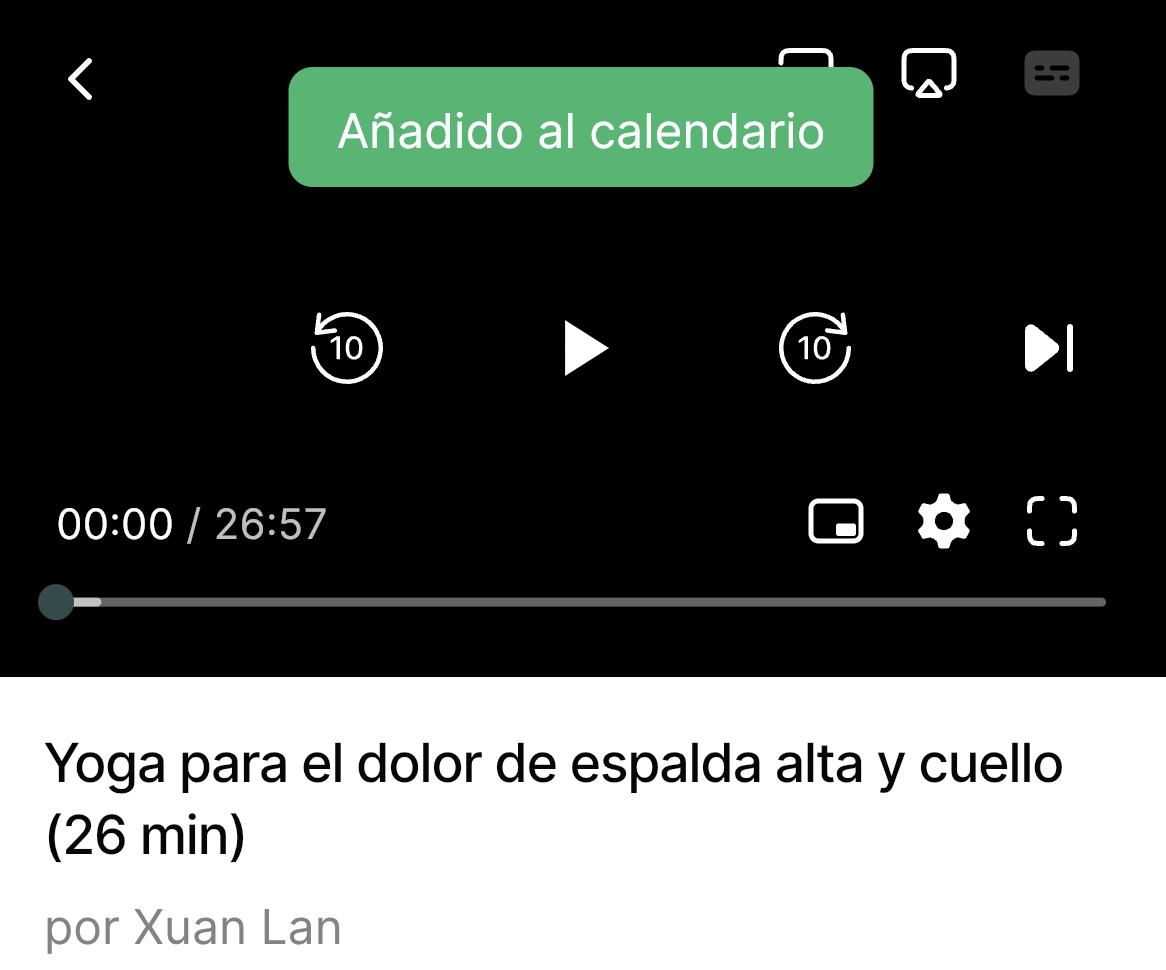Play the yoga video
Viewport: 1166px width, 970px height.
click(584, 348)
